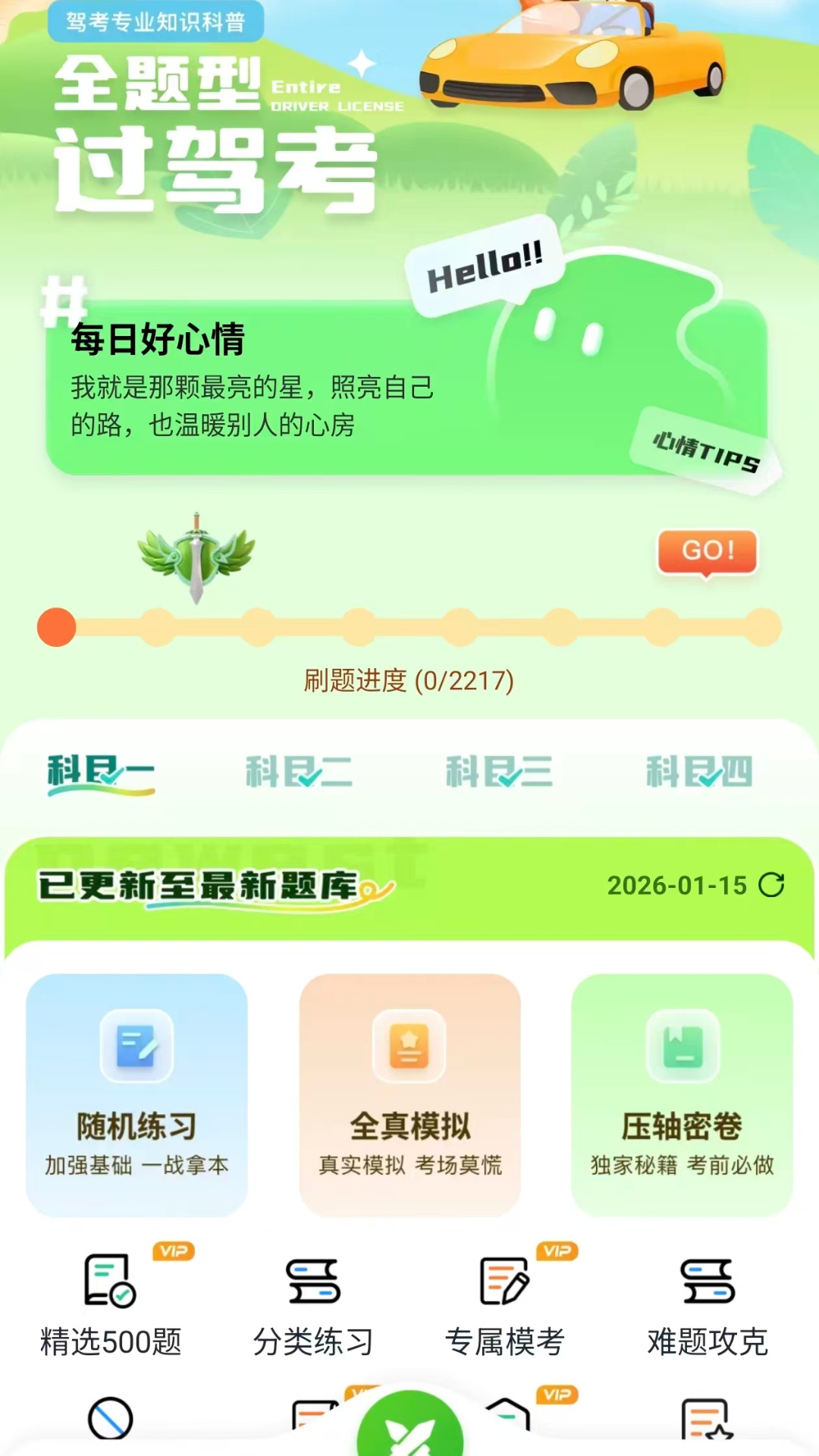Switch to the 科目二 tab
This screenshot has height=1456, width=819.
tap(299, 773)
